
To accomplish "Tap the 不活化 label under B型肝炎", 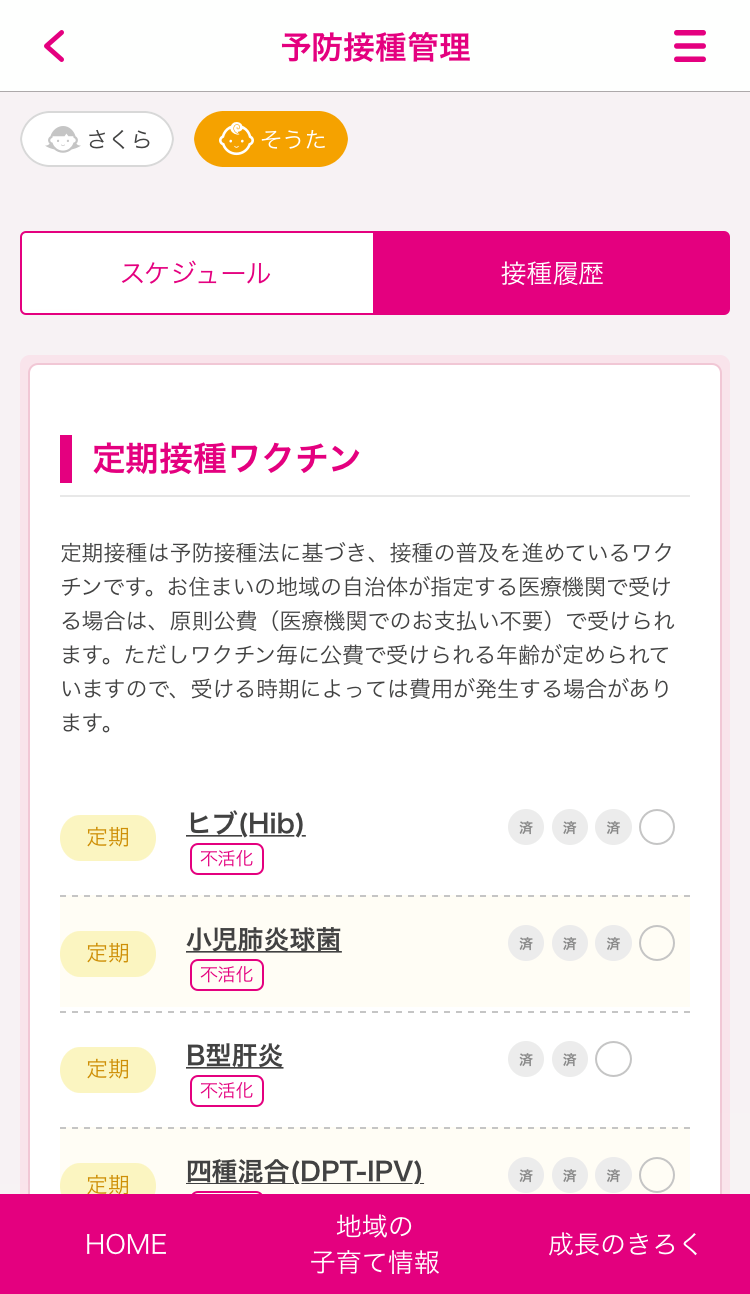I will click(x=226, y=1091).
